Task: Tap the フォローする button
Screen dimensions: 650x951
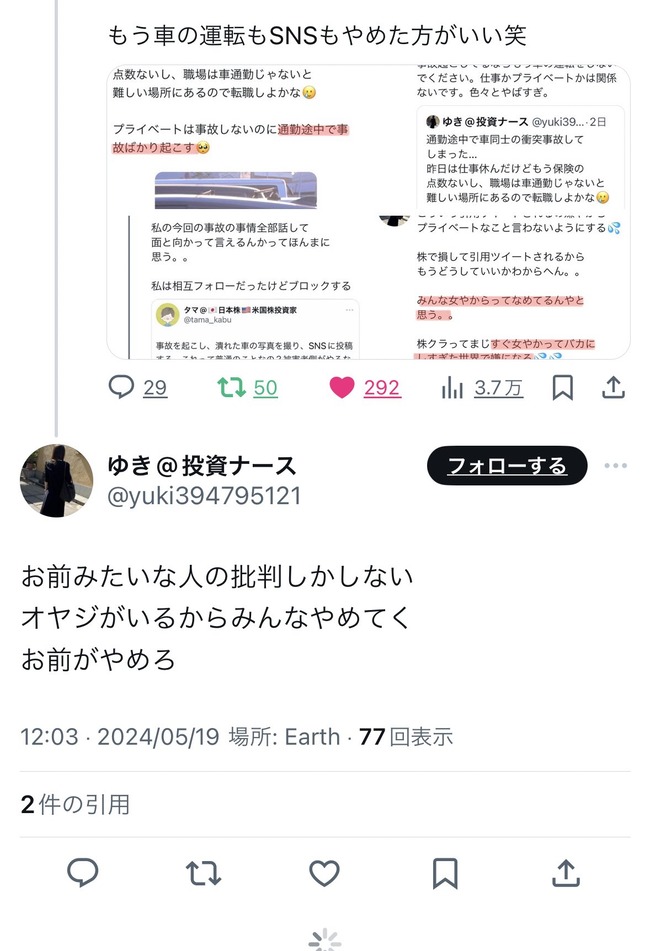Action: [506, 466]
